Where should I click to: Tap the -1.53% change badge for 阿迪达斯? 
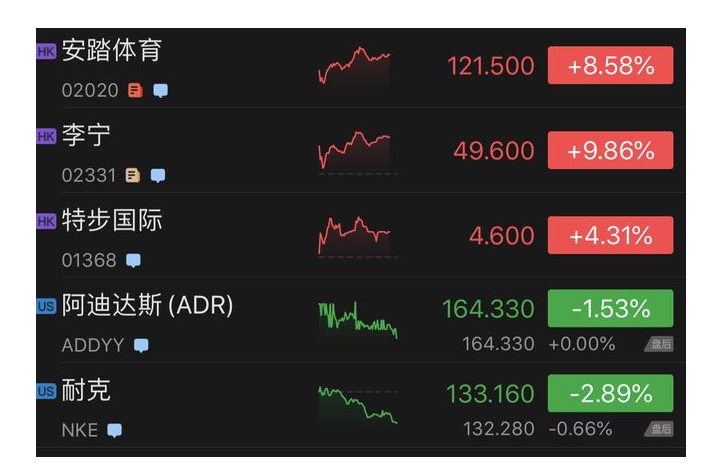point(610,308)
